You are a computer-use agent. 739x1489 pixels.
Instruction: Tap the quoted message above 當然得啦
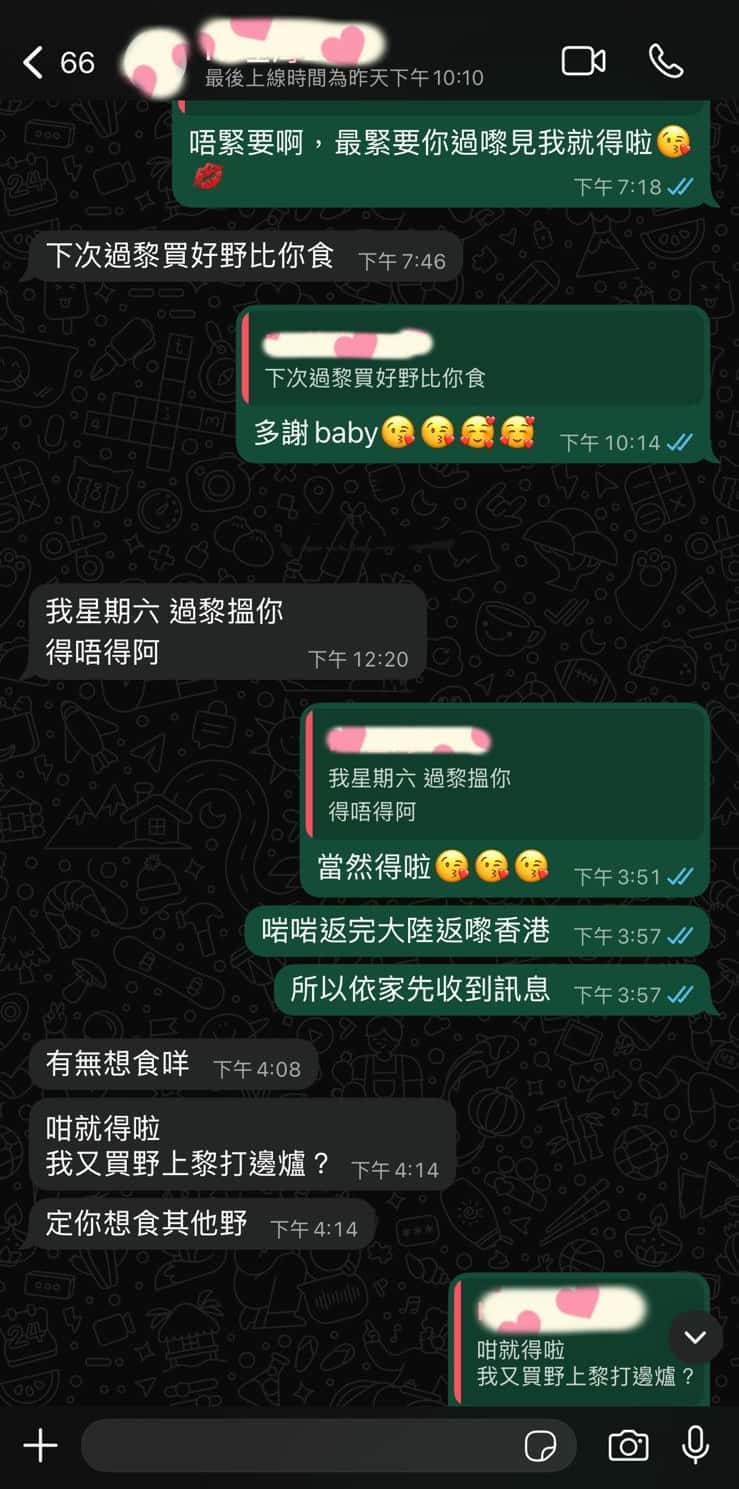tap(505, 778)
